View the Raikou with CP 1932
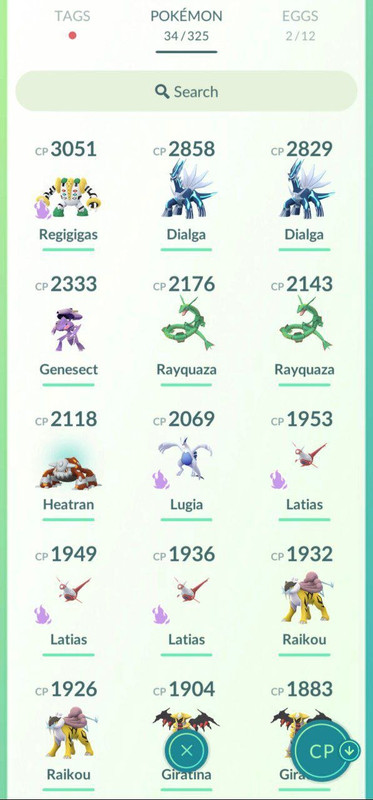 (304, 600)
